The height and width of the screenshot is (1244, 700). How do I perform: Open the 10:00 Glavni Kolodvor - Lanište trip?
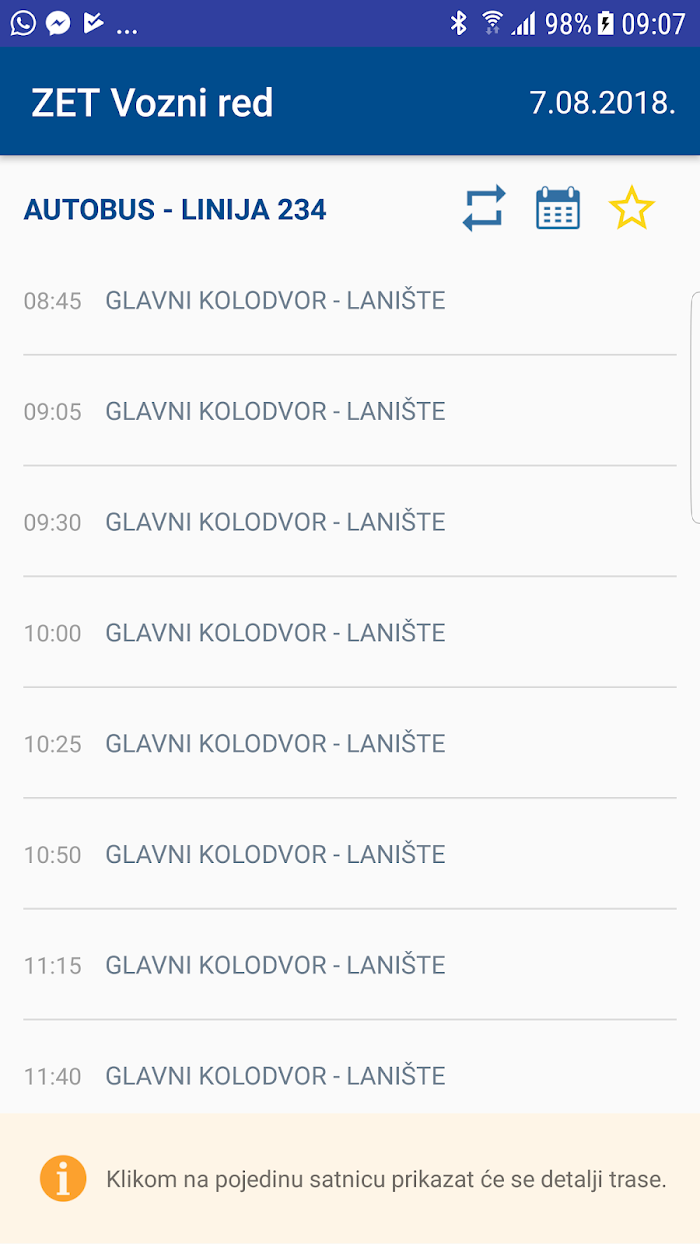(x=350, y=633)
